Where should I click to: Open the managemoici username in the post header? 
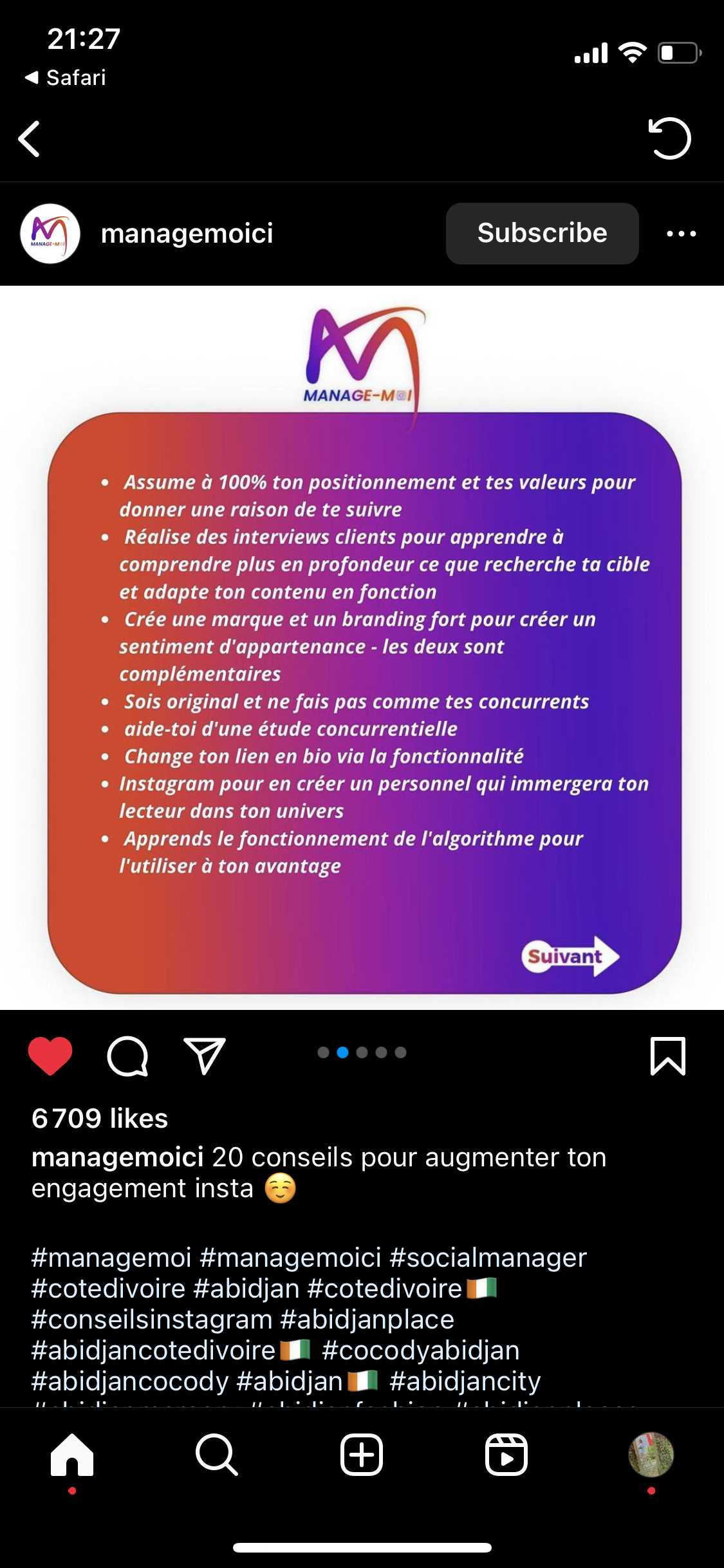(x=187, y=234)
